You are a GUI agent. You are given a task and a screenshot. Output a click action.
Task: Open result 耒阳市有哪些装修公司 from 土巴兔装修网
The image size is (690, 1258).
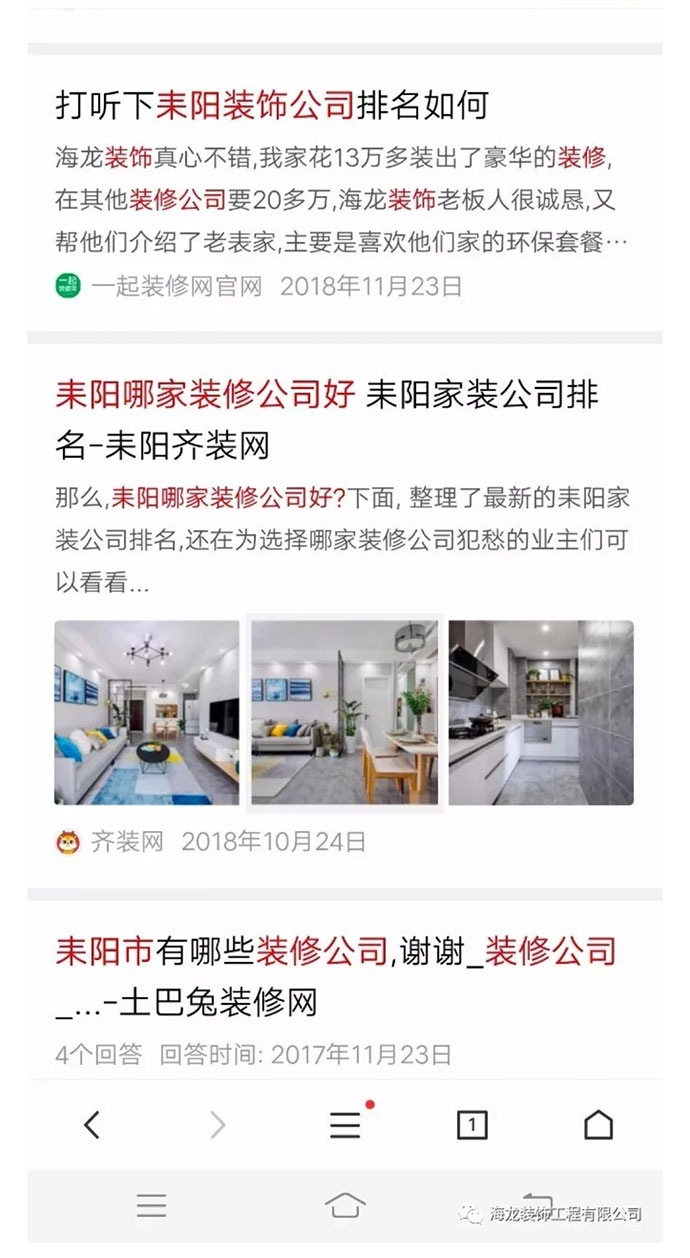click(336, 976)
